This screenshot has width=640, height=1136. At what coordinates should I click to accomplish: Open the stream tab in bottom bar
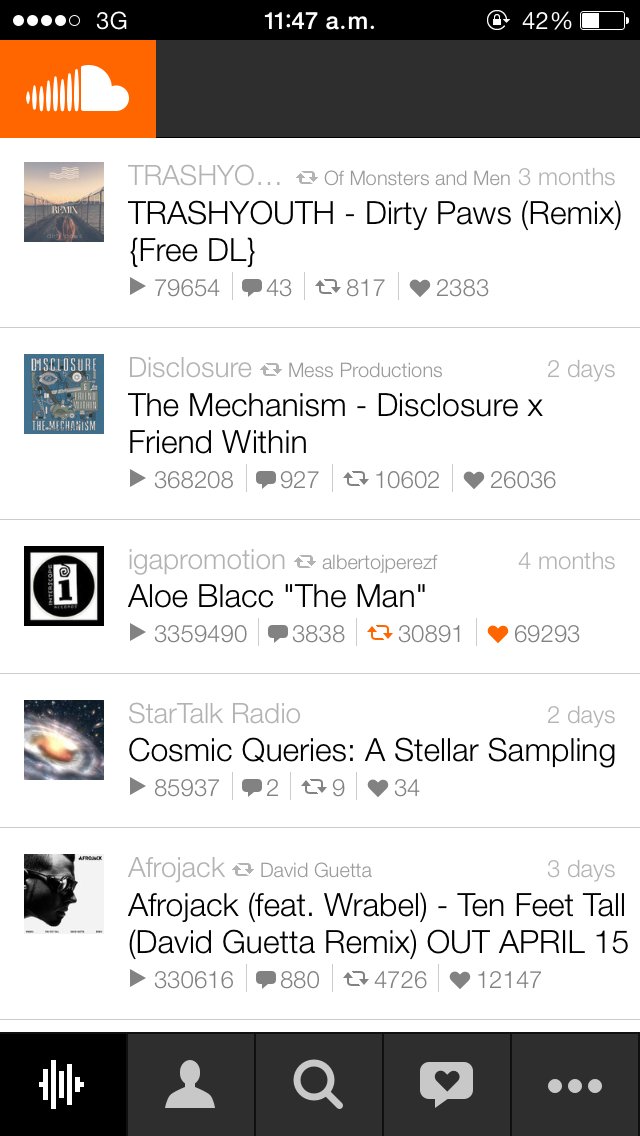coord(63,1084)
